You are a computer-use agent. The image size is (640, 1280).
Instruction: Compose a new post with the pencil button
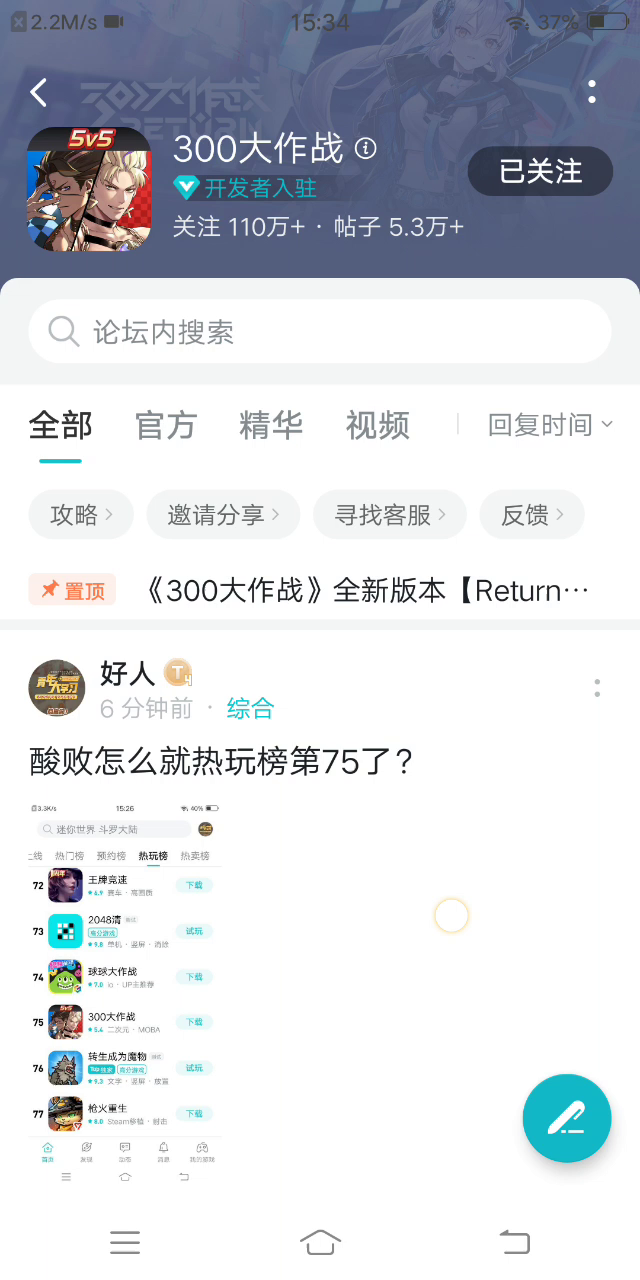point(567,1118)
